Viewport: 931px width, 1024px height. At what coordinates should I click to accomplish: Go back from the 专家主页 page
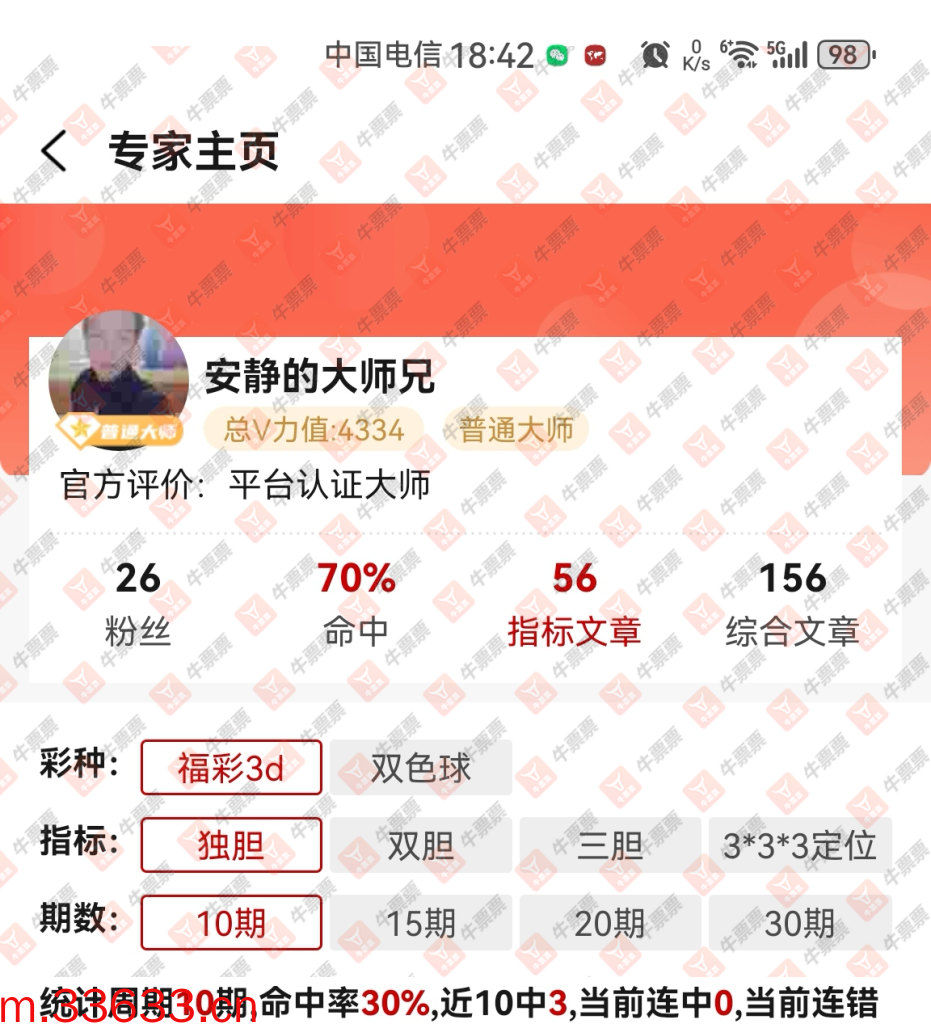coord(54,151)
